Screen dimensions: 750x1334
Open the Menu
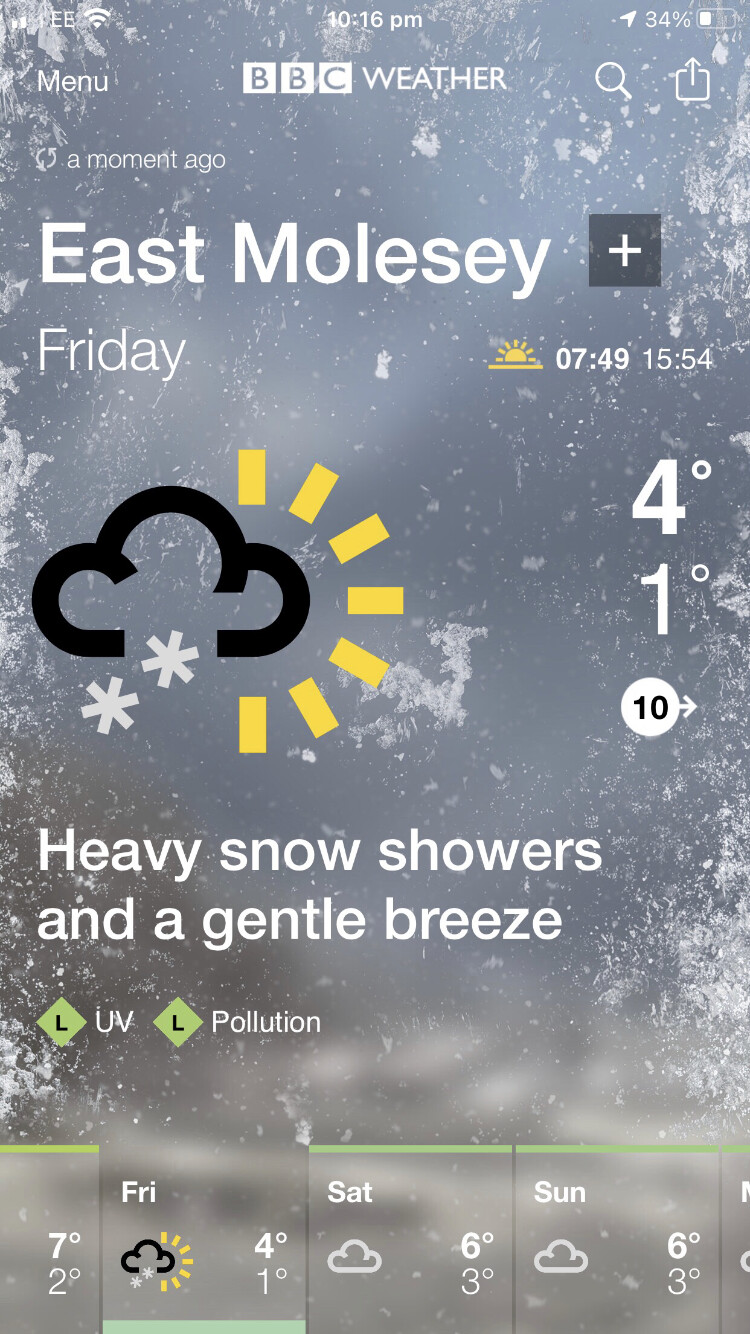point(73,81)
